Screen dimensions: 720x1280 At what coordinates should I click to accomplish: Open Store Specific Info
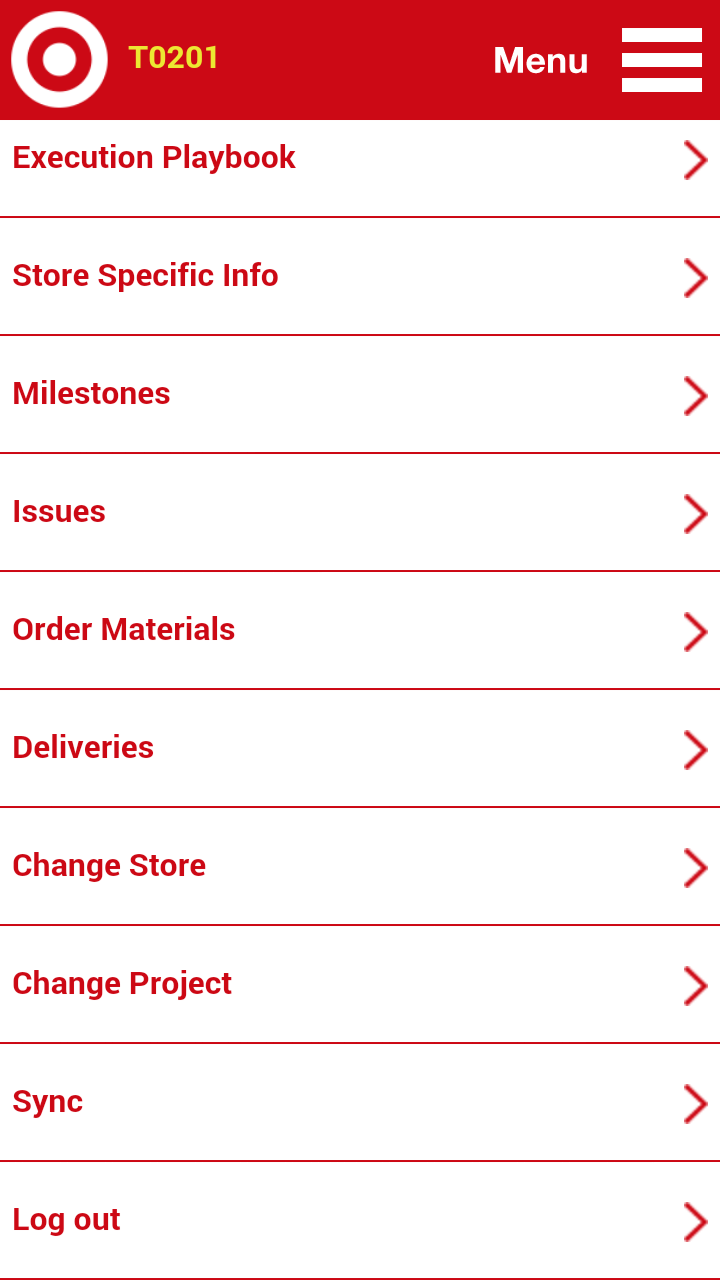pyautogui.click(x=360, y=277)
